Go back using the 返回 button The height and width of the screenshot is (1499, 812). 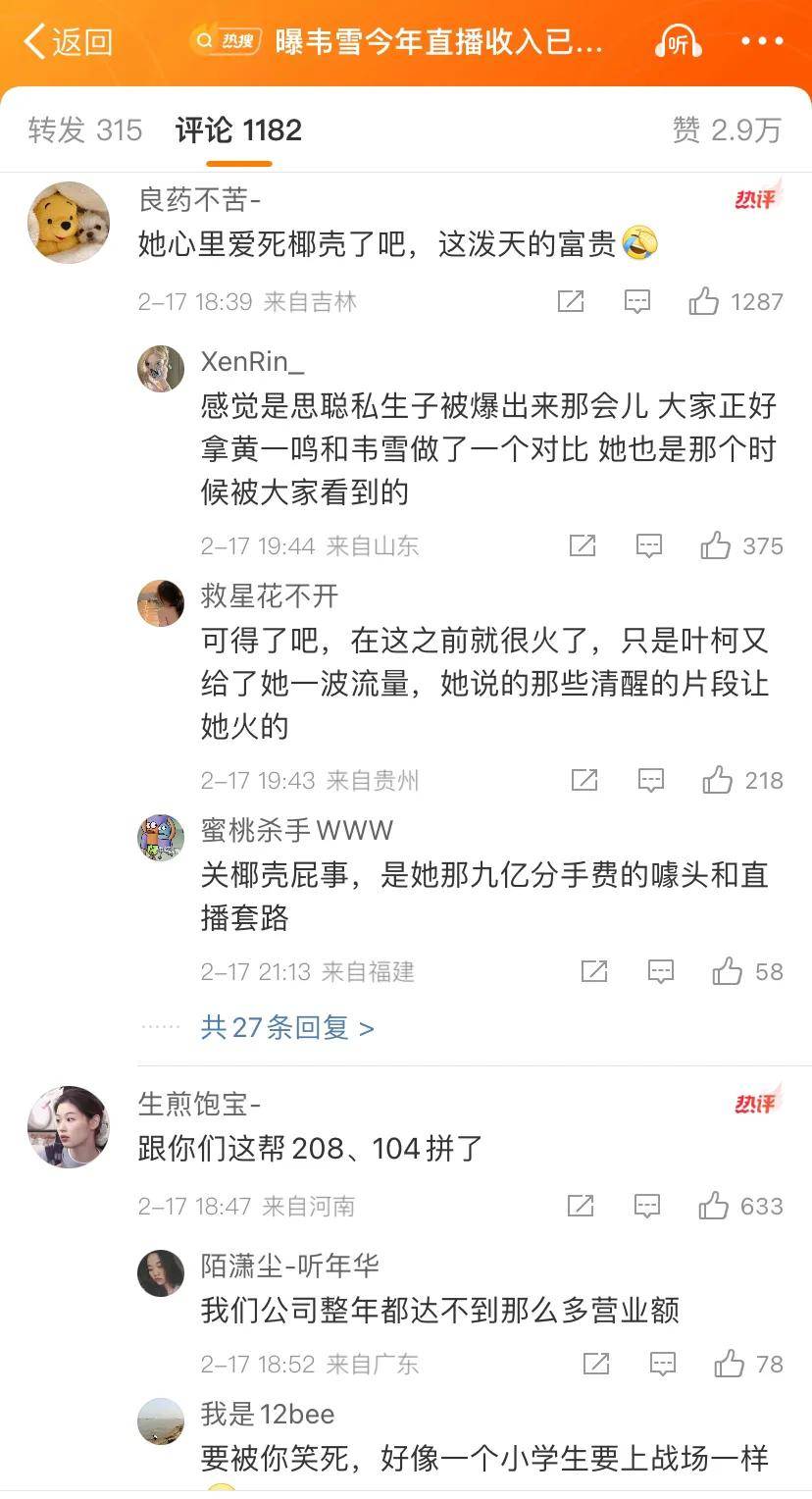pos(69,42)
